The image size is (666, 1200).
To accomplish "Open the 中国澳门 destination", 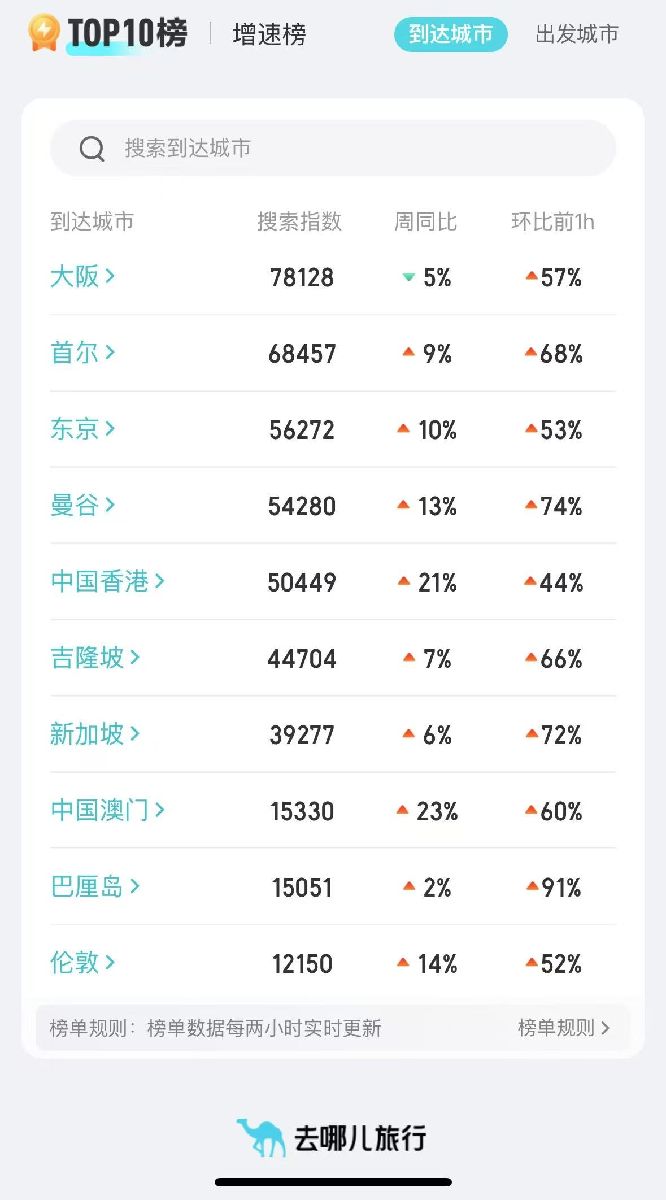I will tap(107, 810).
